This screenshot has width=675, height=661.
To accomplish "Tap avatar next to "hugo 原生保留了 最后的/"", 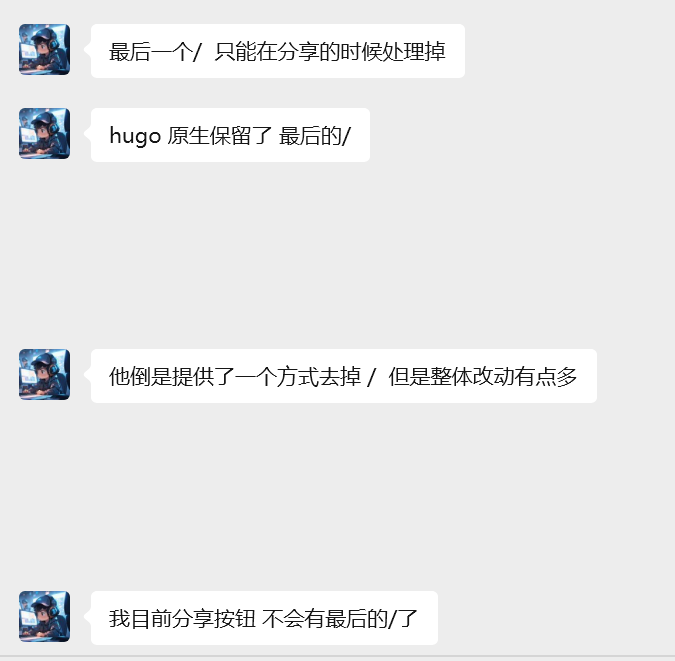I will 44,134.
